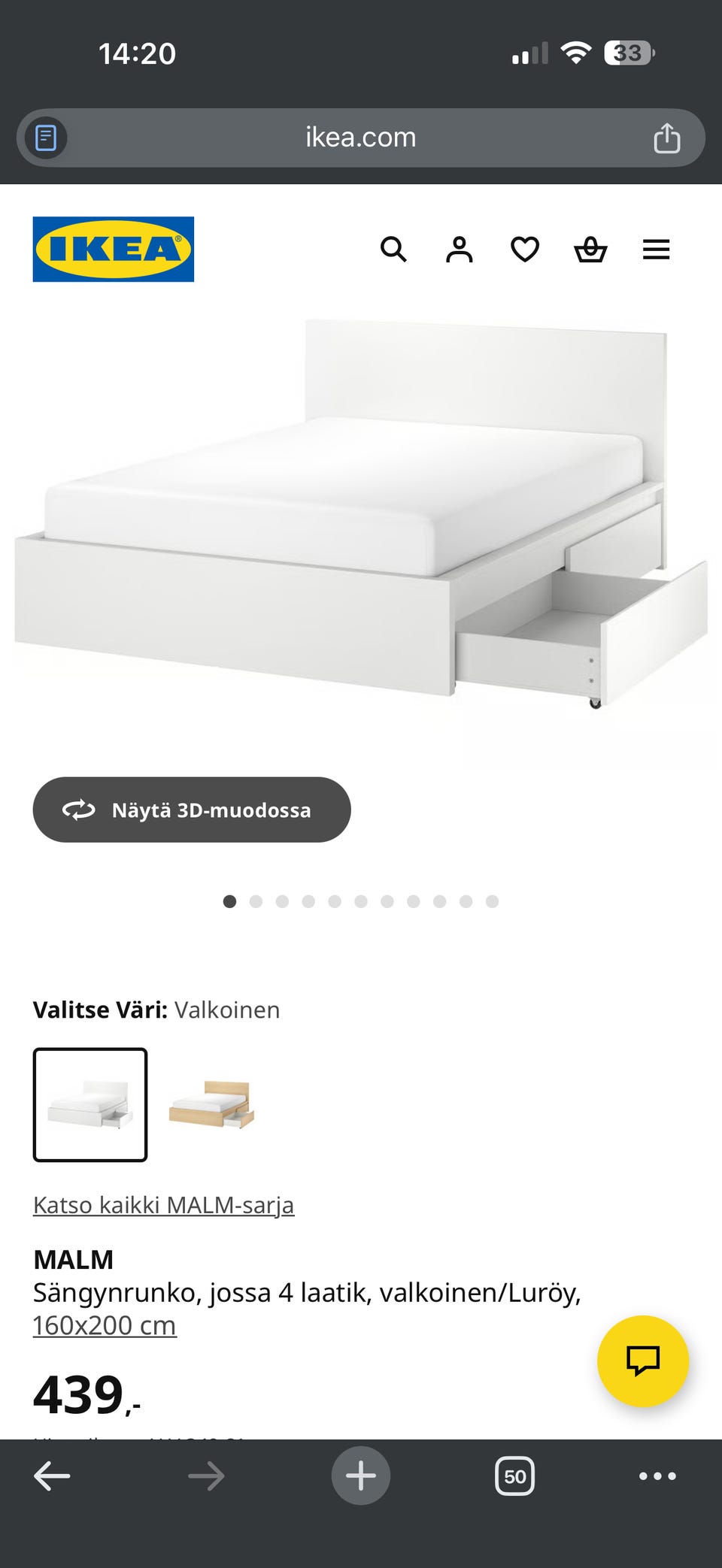Open Katso kaikki MALM-sarja link
722x1568 pixels.
click(163, 1203)
